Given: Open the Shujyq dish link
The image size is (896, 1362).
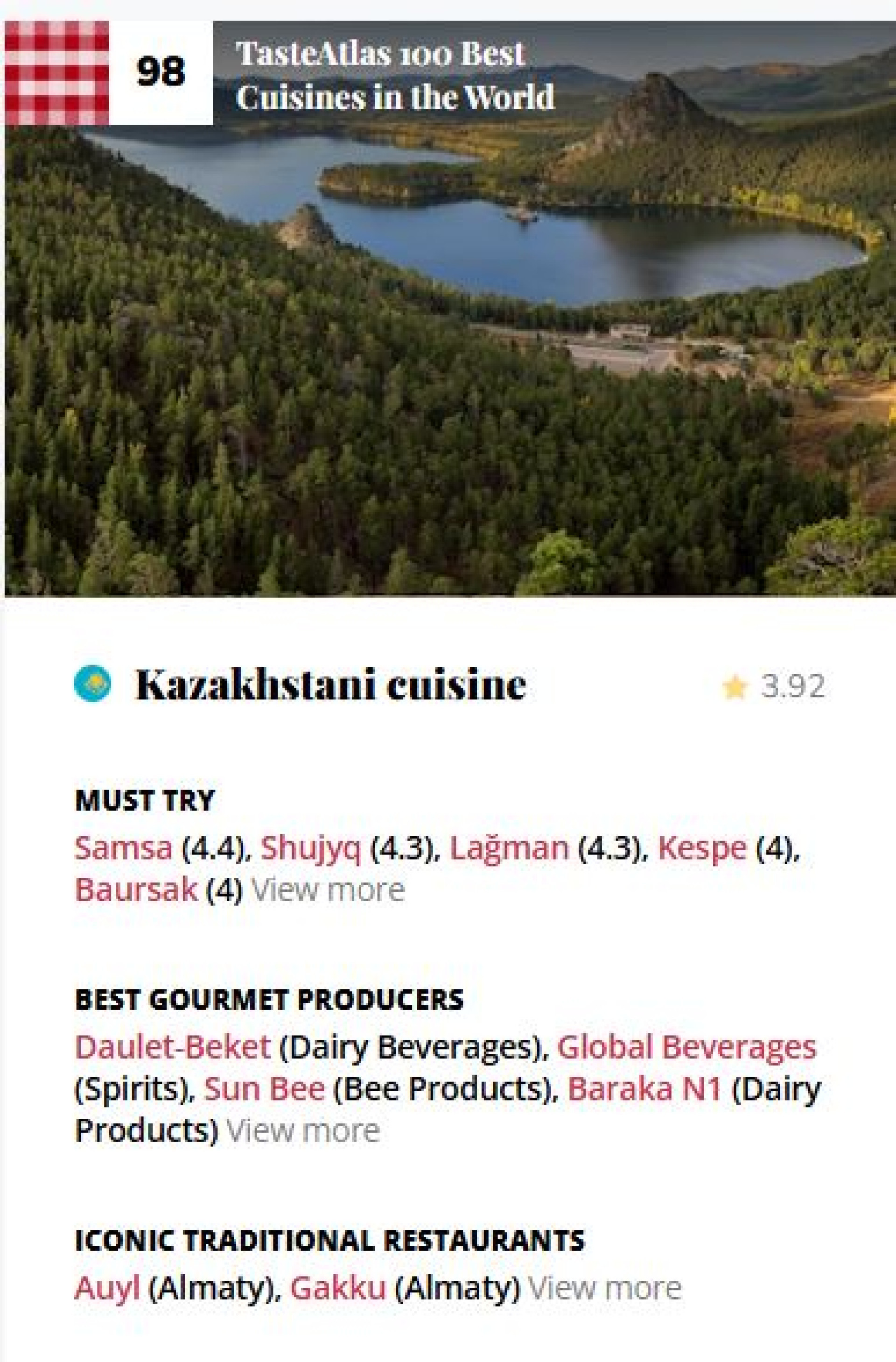Looking at the screenshot, I should point(310,847).
